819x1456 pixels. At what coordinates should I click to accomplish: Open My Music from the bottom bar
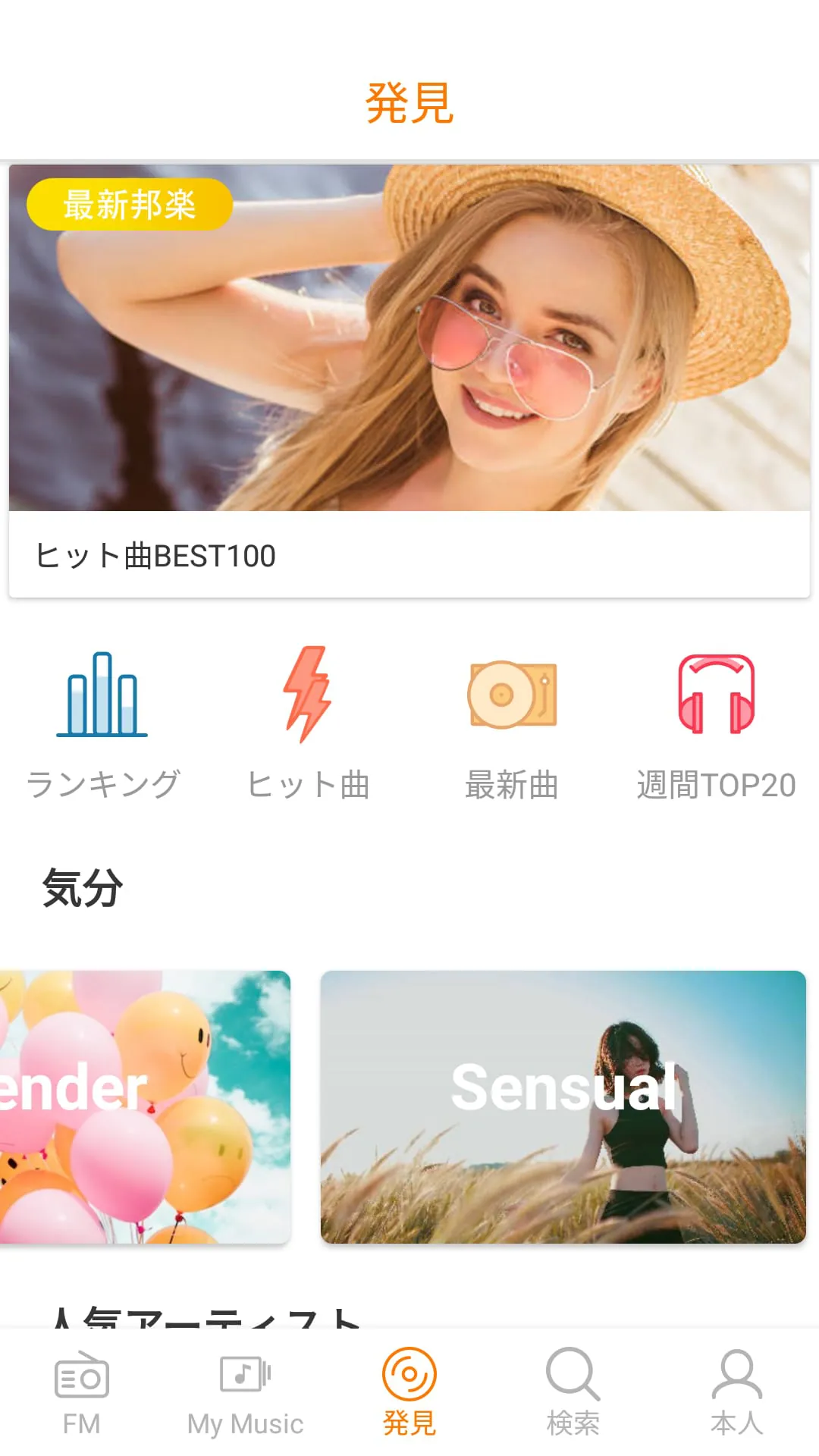244,1373
